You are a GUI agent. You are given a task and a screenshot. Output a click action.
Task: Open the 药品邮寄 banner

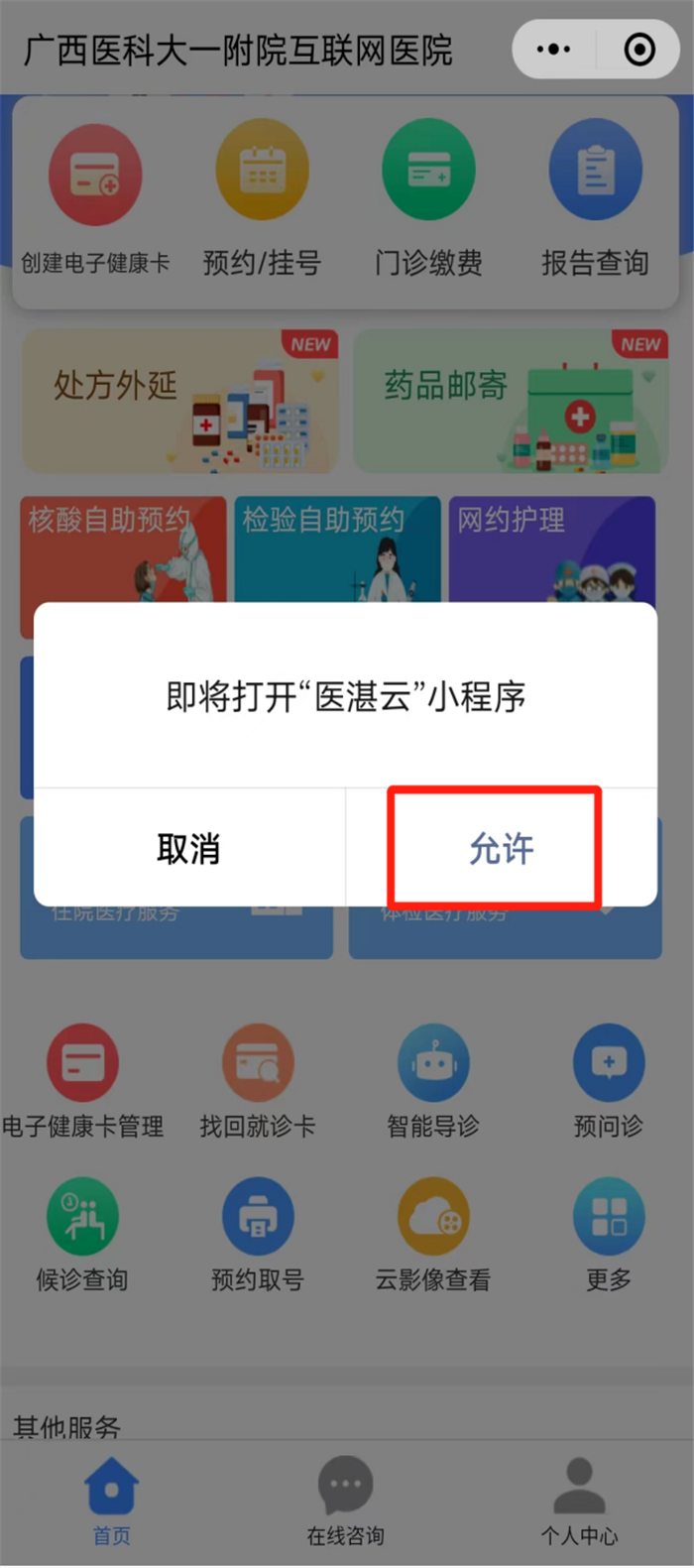pos(511,401)
